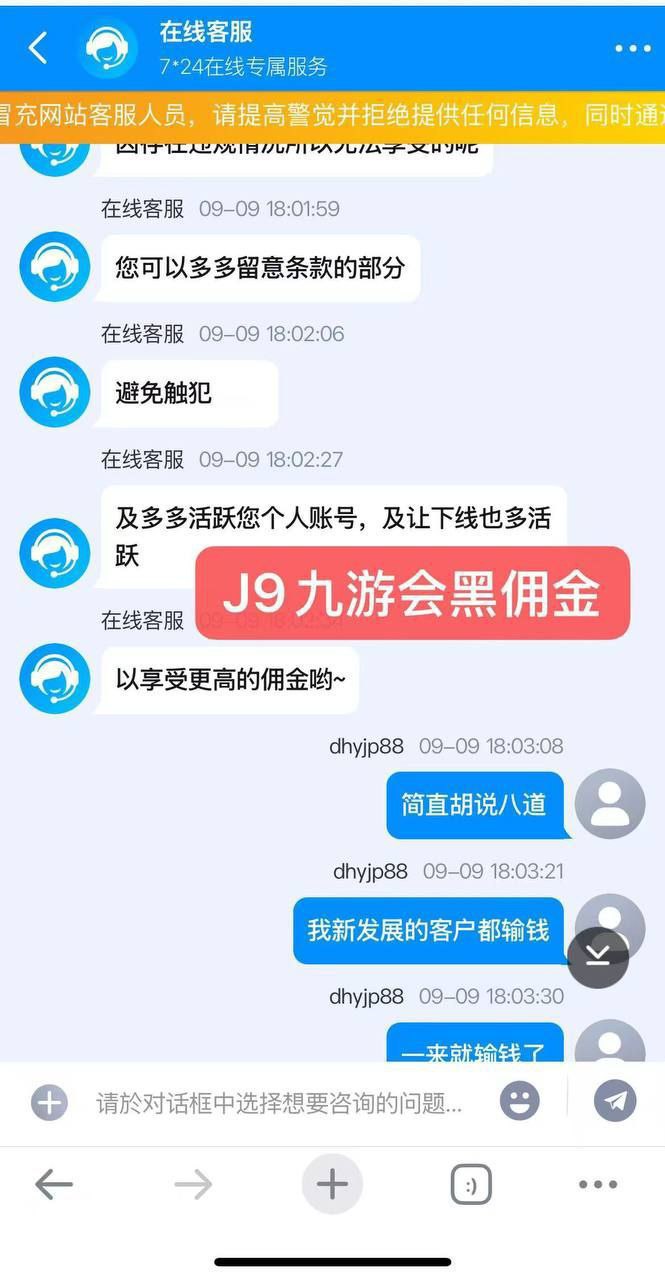Open a new browser tab
Screen dimensions: 665x1280
click(332, 1185)
